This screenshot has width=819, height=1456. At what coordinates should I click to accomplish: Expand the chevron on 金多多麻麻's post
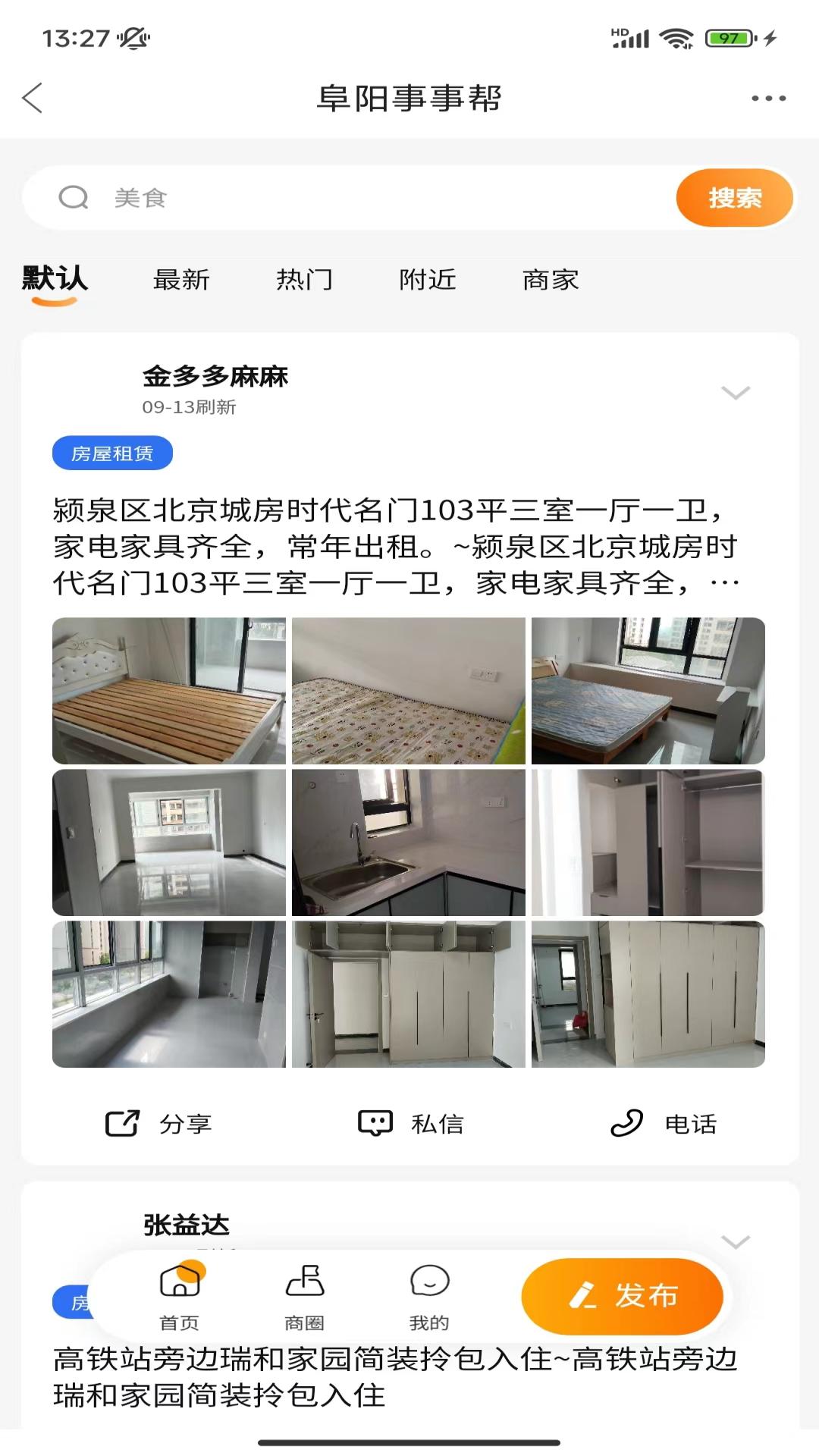pos(735,392)
